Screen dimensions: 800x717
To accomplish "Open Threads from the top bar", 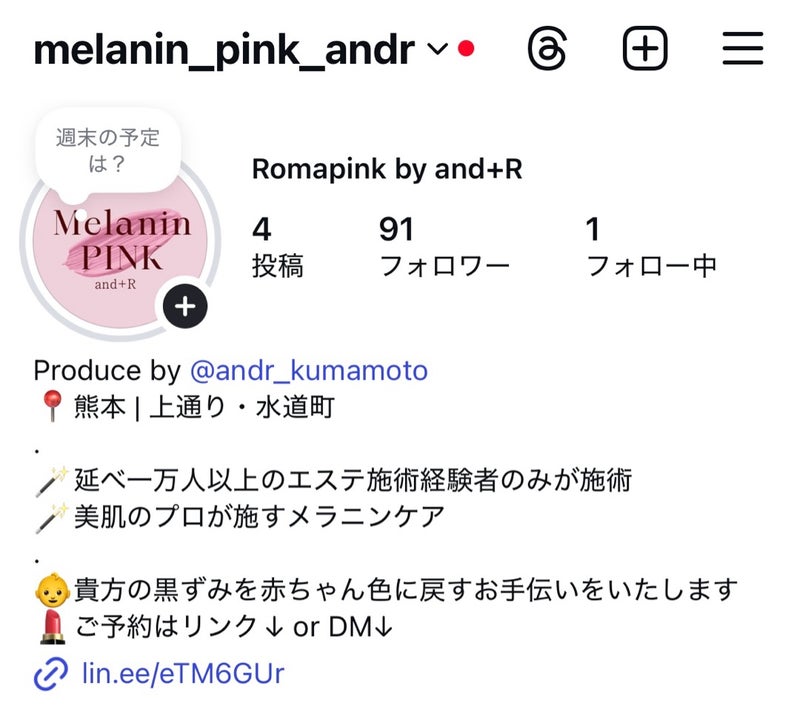I will tap(549, 48).
